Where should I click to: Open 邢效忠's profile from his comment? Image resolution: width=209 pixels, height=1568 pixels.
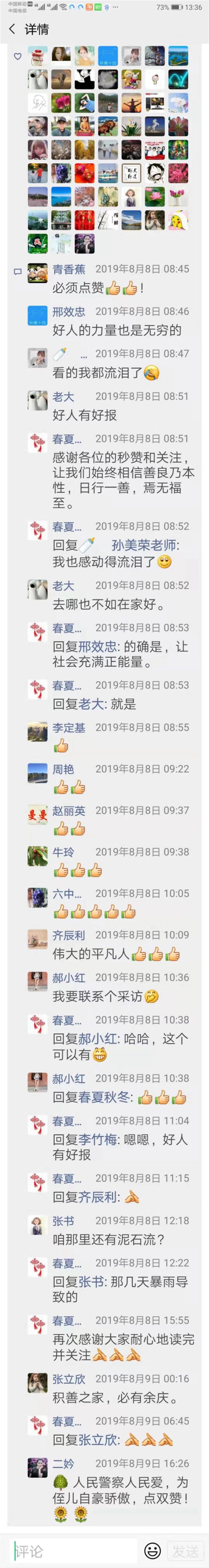click(69, 312)
